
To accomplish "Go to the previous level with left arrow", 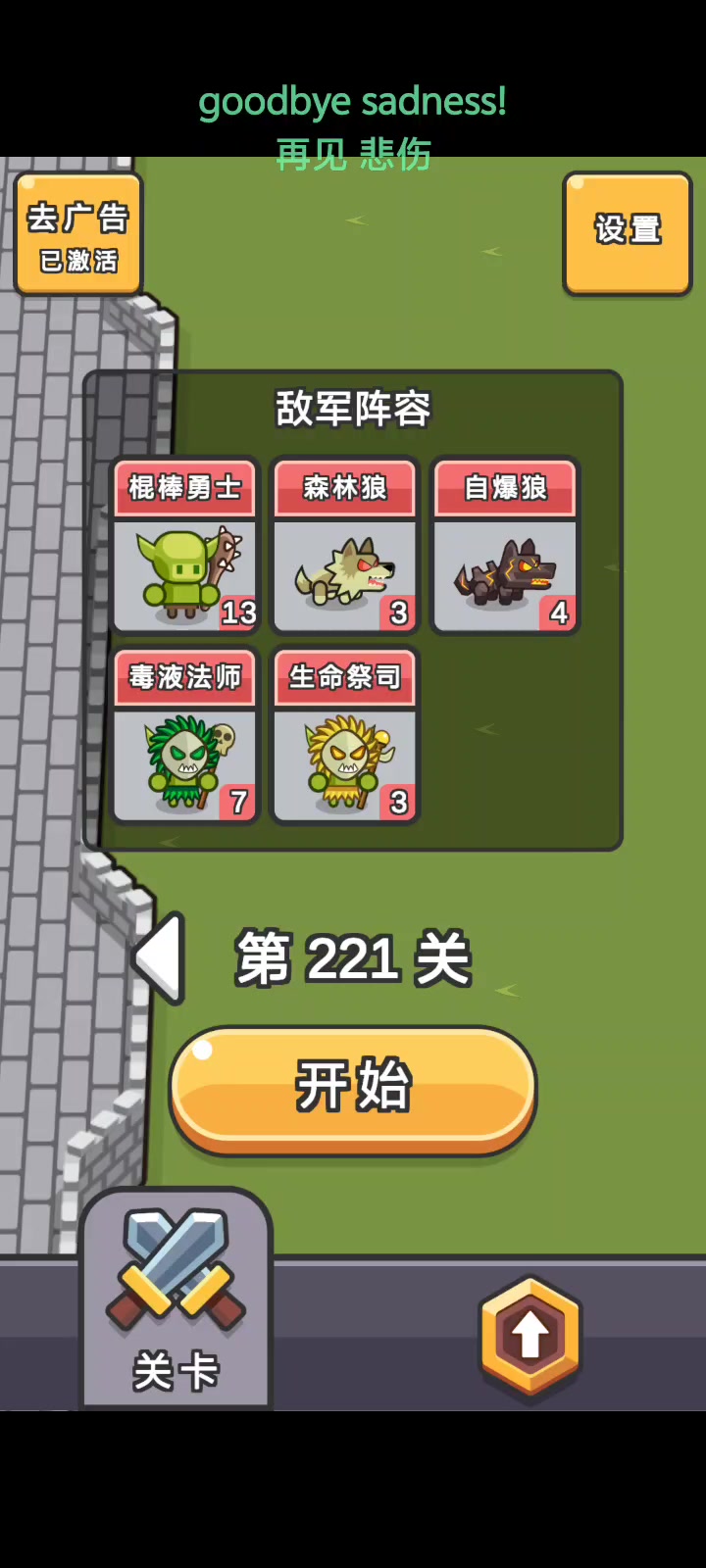I will click(x=161, y=957).
